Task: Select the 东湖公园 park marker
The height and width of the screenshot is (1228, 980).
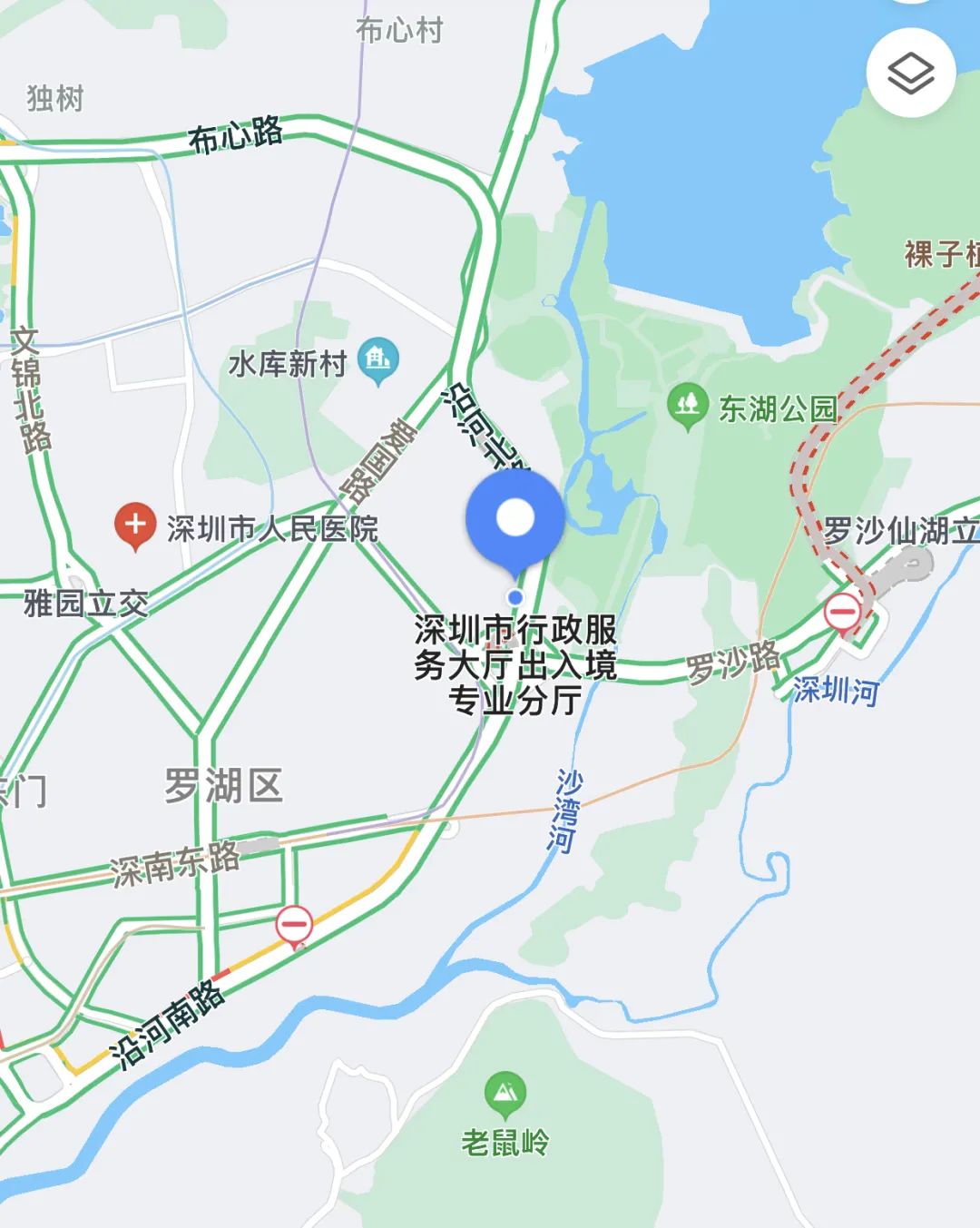Action: tap(688, 406)
